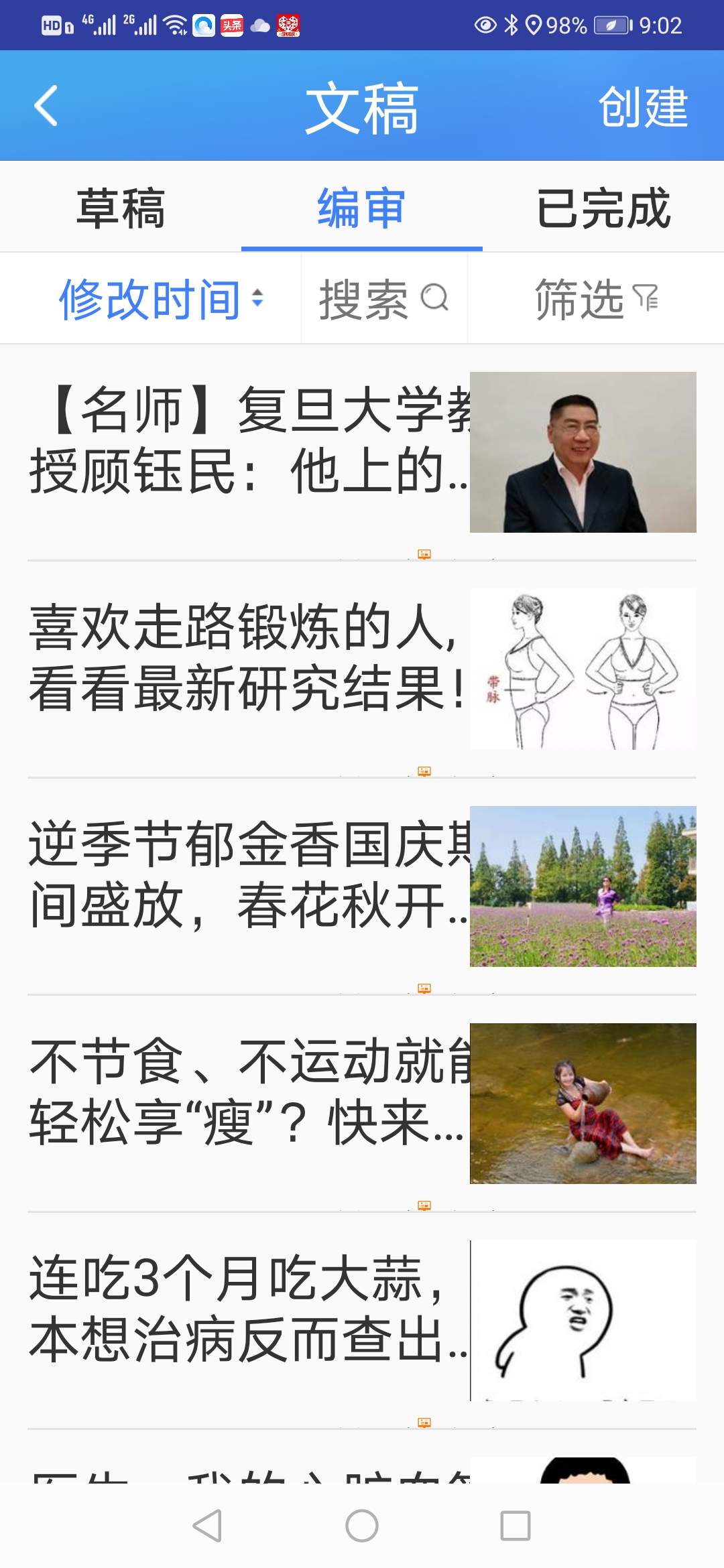Open recent apps from the navigation bar
This screenshot has height=1568, width=724.
point(516,1526)
